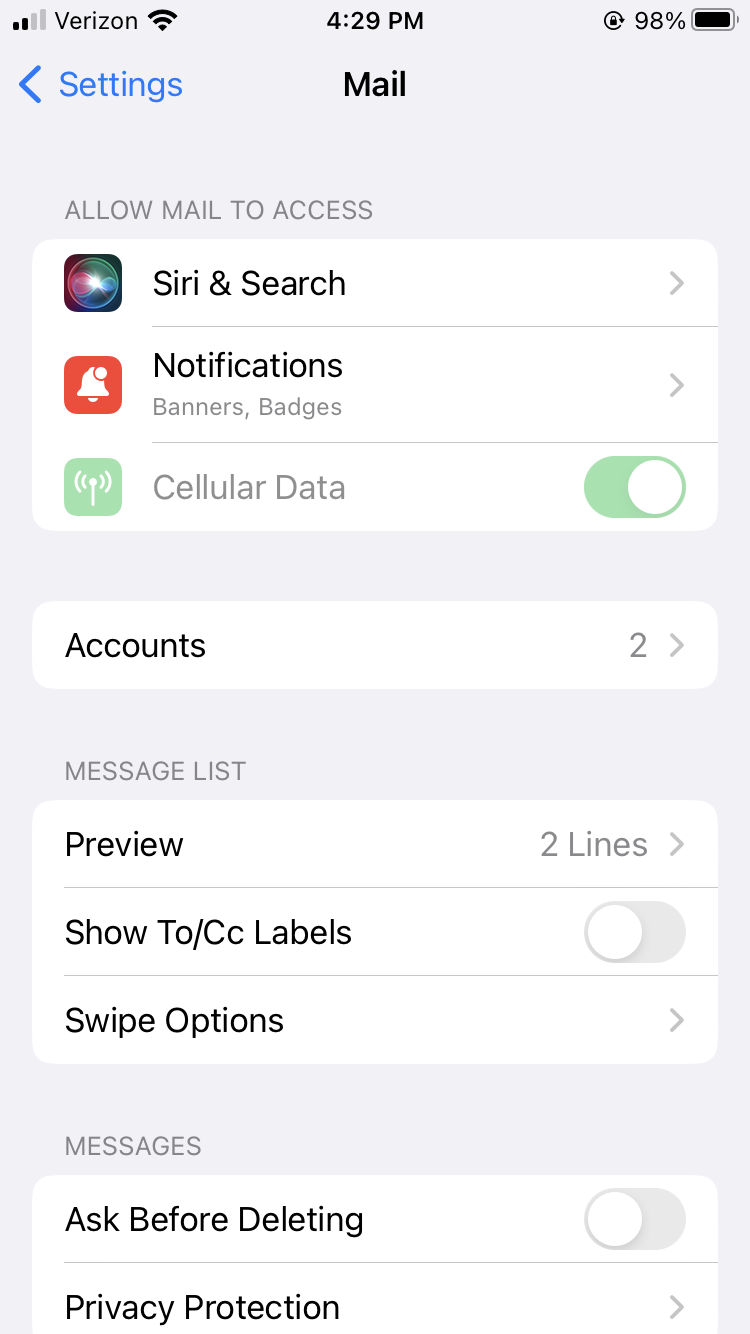Screen dimensions: 750x1334
Task: Open Siri & Search settings
Action: tap(375, 284)
